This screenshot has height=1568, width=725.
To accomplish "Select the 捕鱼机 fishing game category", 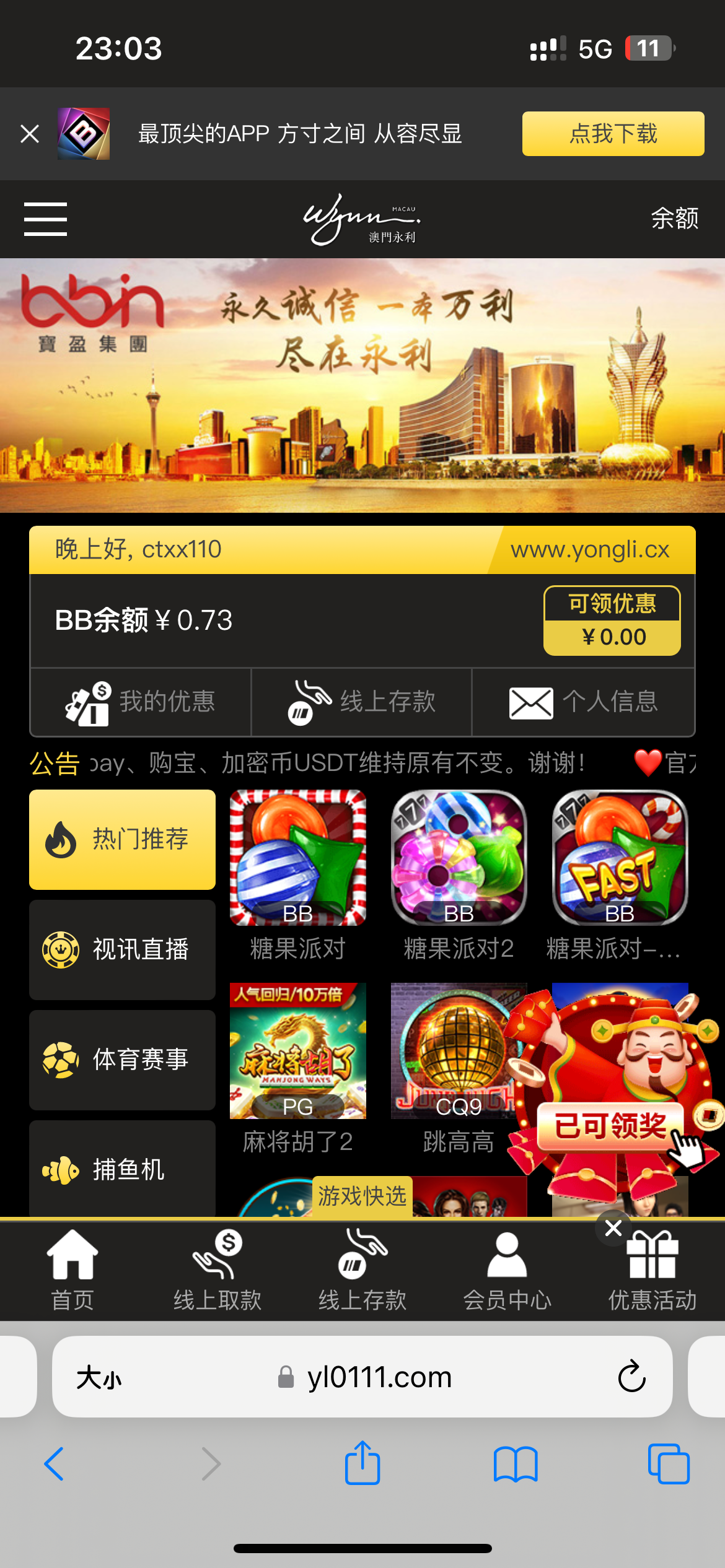I will (121, 1170).
